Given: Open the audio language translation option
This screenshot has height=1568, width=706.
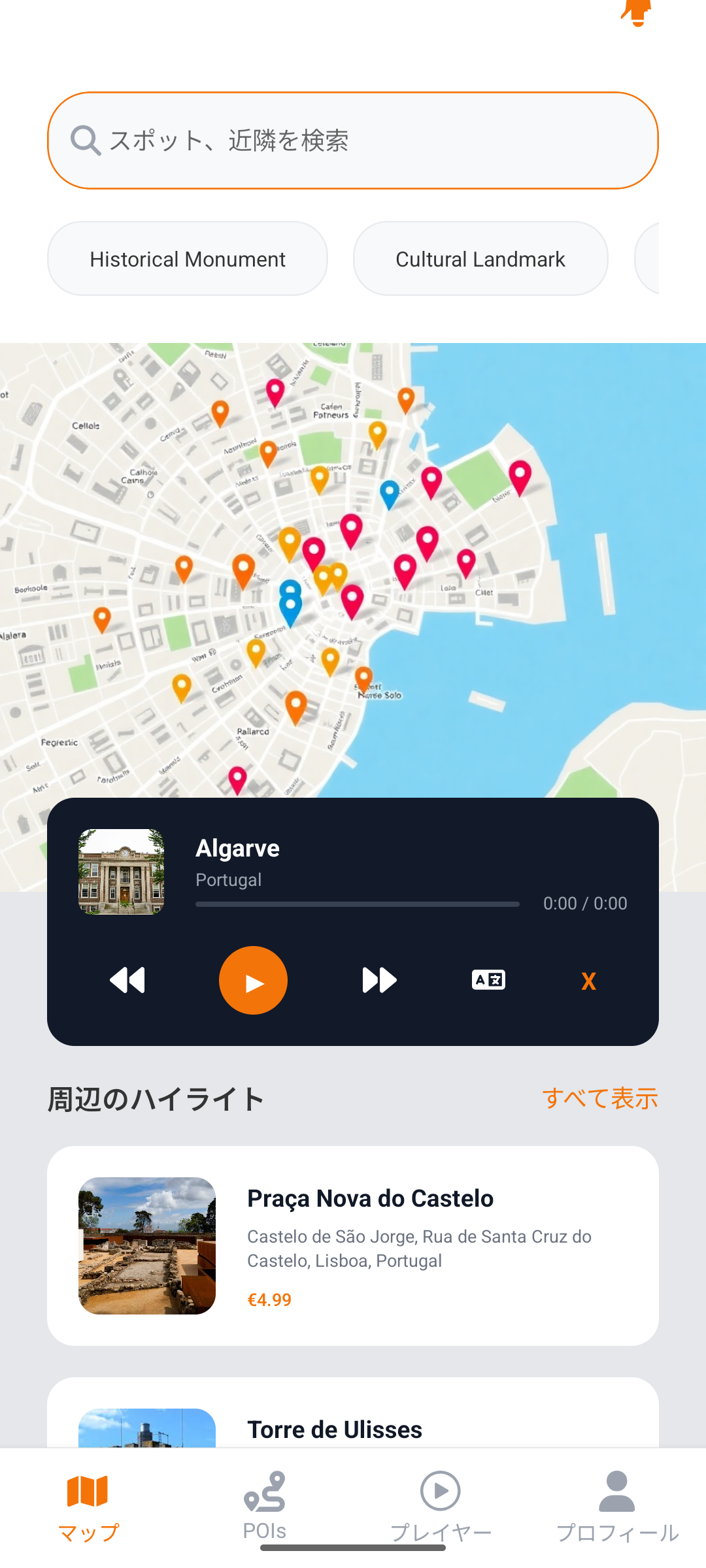Looking at the screenshot, I should (488, 980).
